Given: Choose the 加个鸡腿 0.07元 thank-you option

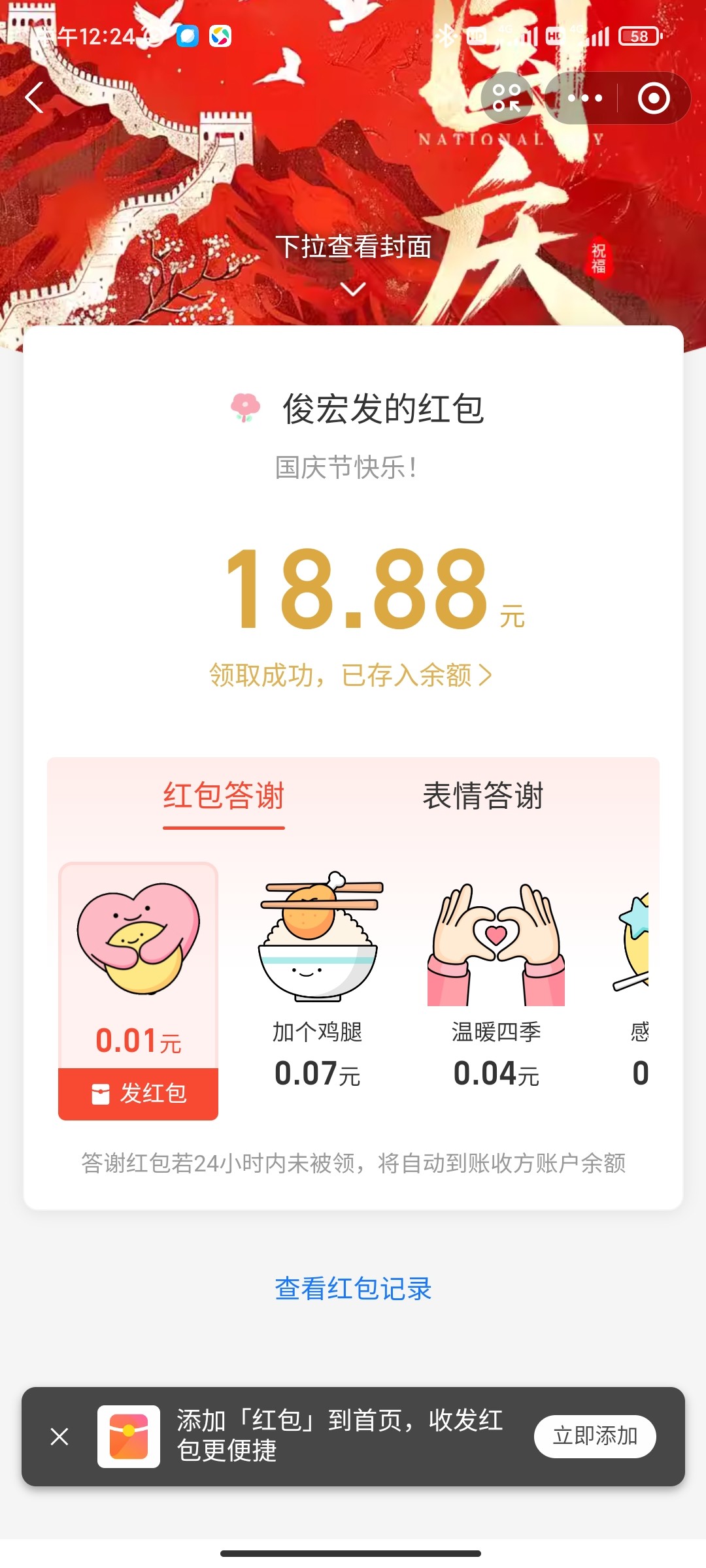Looking at the screenshot, I should [318, 980].
